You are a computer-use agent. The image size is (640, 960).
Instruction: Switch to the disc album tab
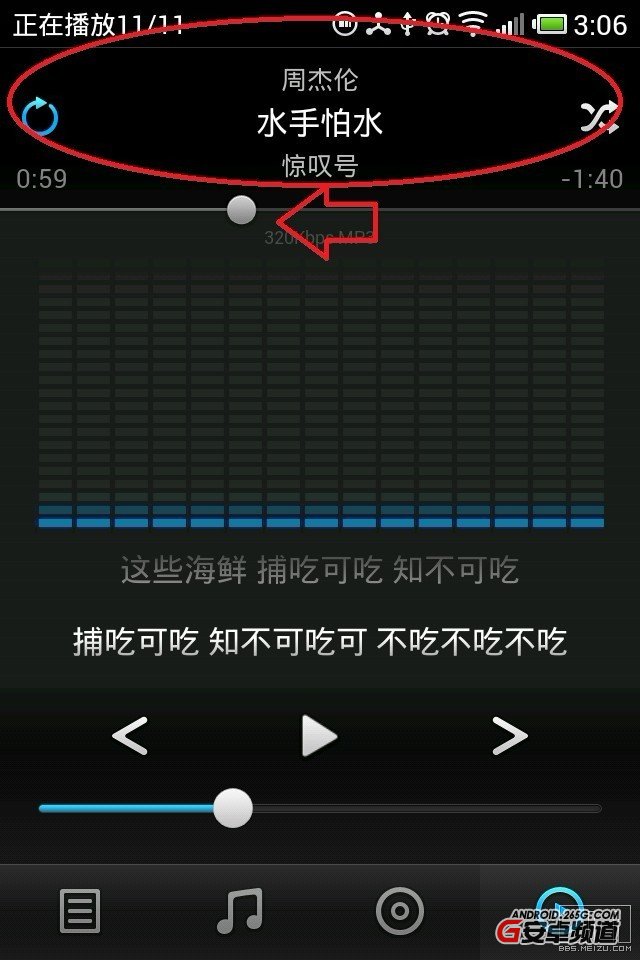point(399,911)
